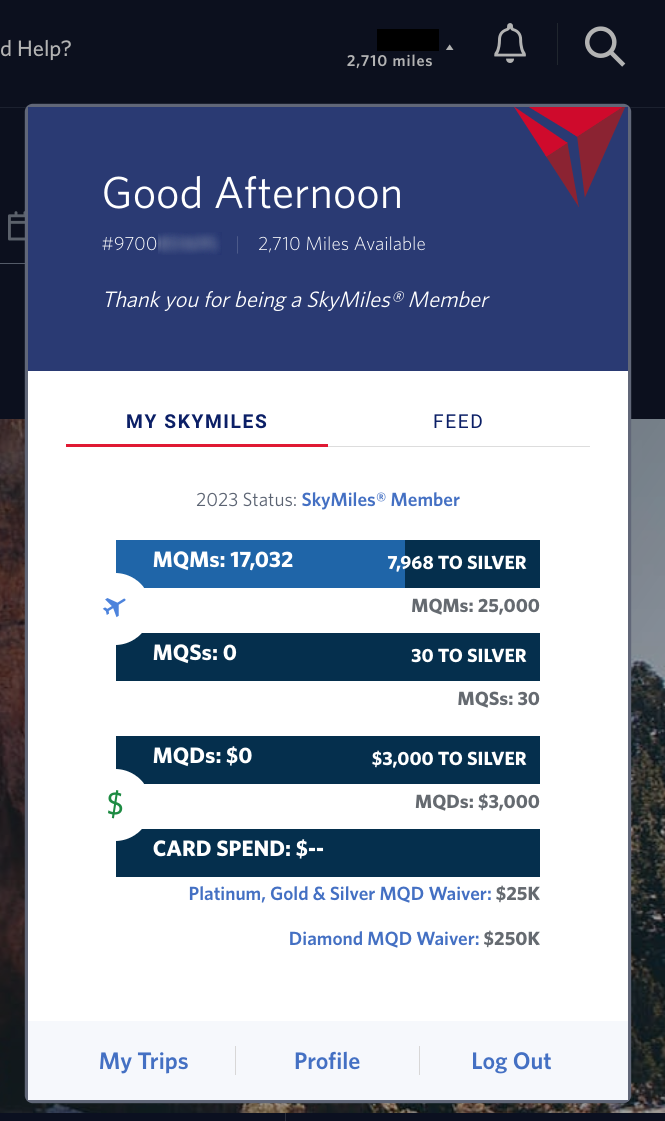Open Profile
Viewport: 665px width, 1121px height.
(327, 1061)
